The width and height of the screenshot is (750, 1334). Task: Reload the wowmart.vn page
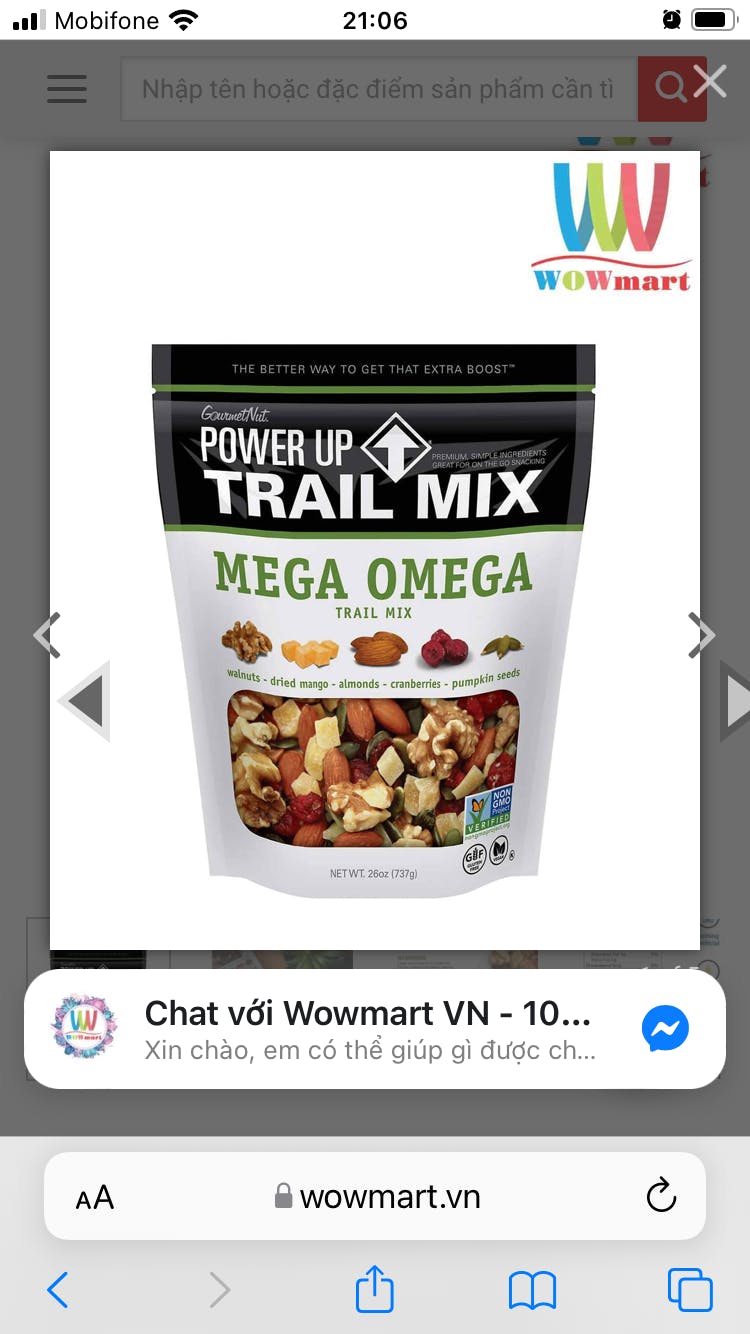point(661,1196)
